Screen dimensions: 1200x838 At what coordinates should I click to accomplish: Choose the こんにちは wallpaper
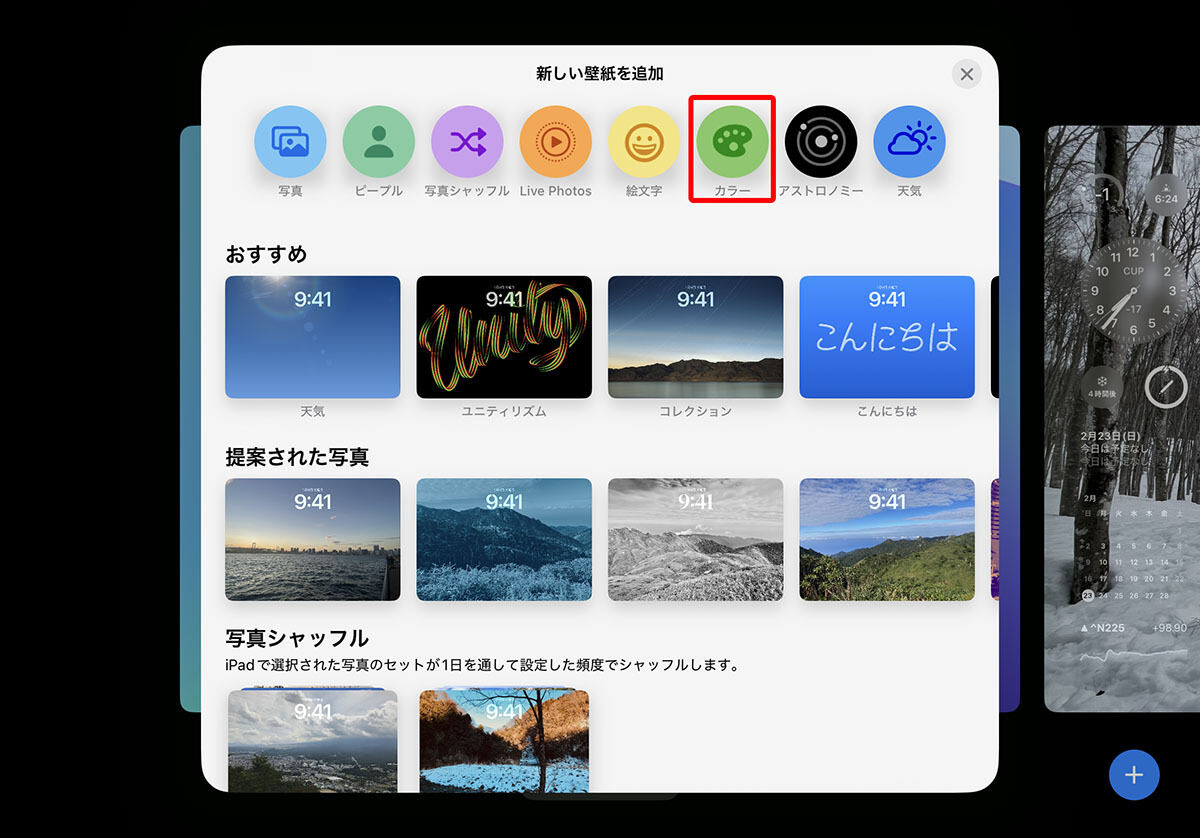887,338
